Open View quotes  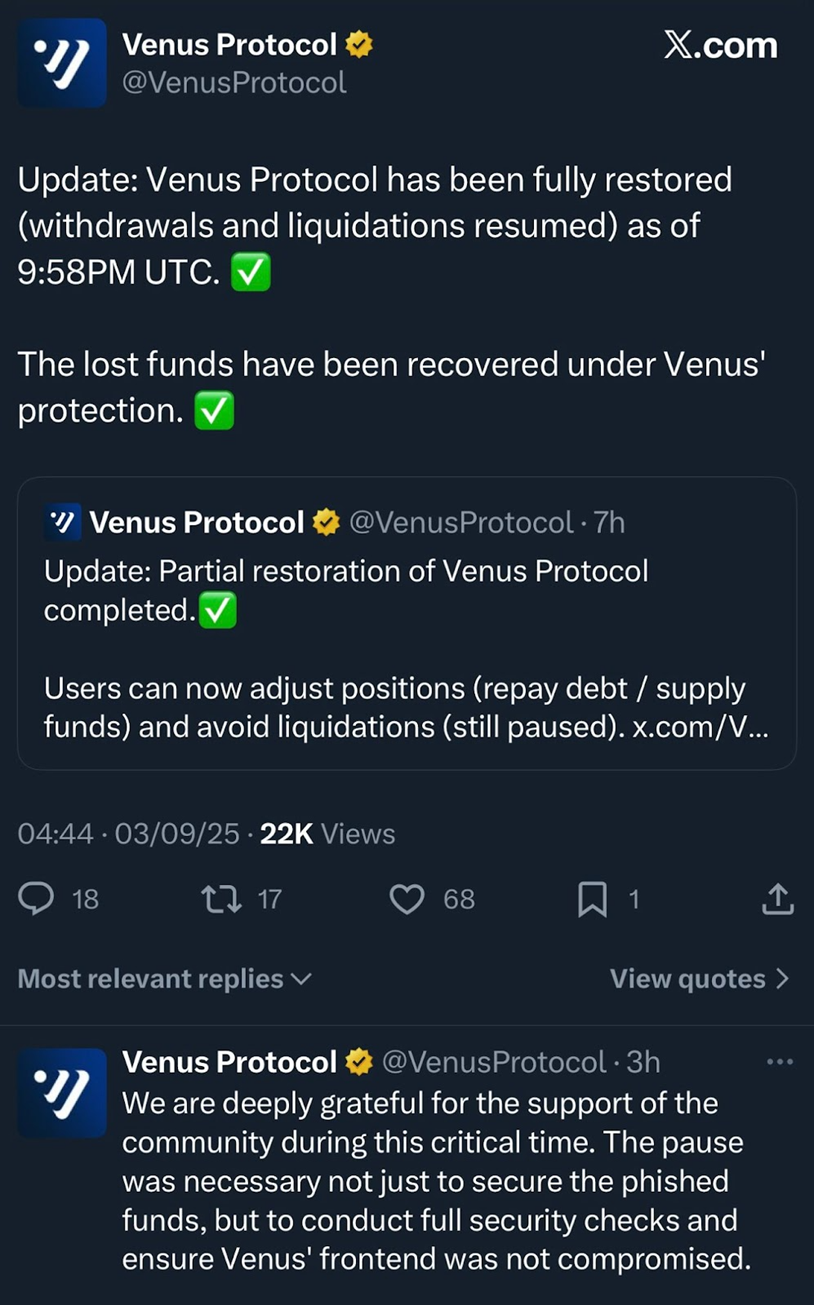pos(699,979)
